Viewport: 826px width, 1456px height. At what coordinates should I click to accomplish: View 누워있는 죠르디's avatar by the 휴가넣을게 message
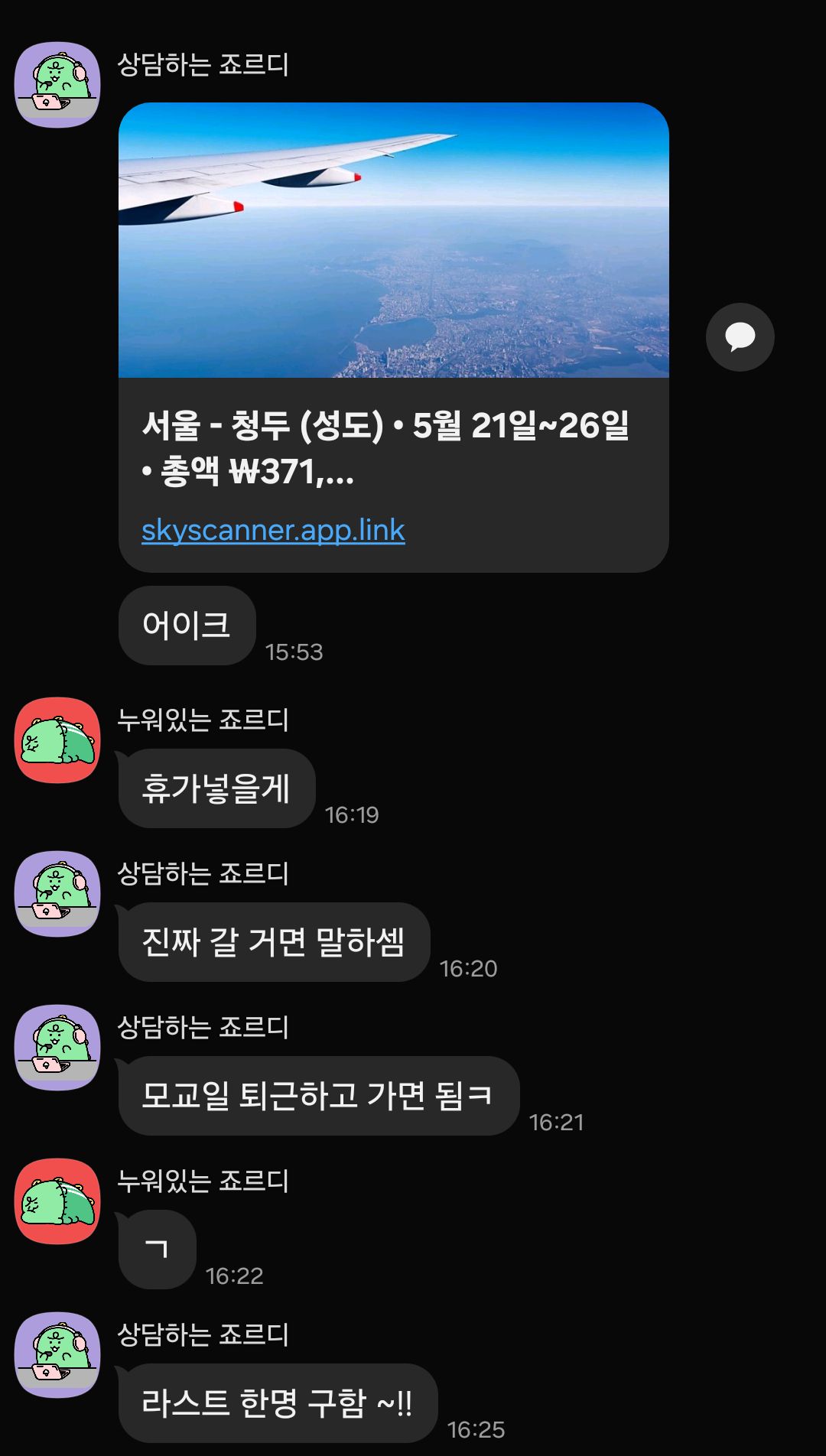click(x=58, y=739)
